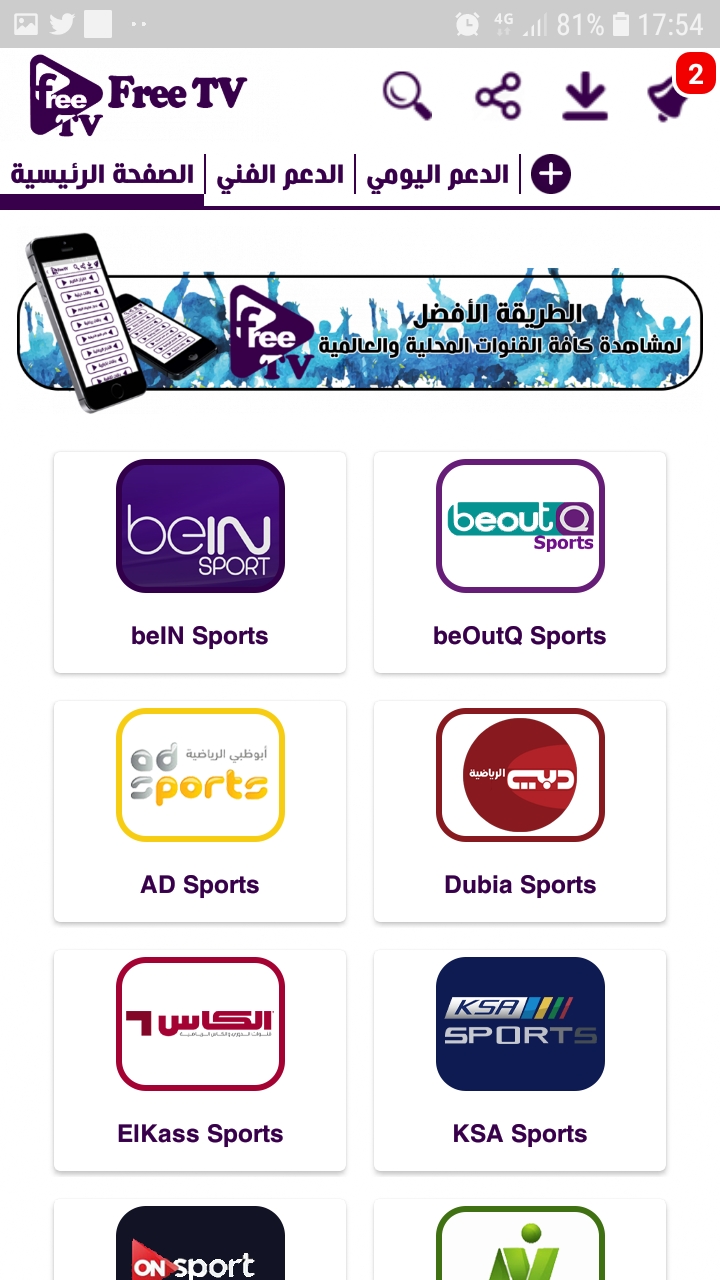The width and height of the screenshot is (720, 1280).
Task: Select the beIN Sports channel logo
Action: [x=200, y=527]
